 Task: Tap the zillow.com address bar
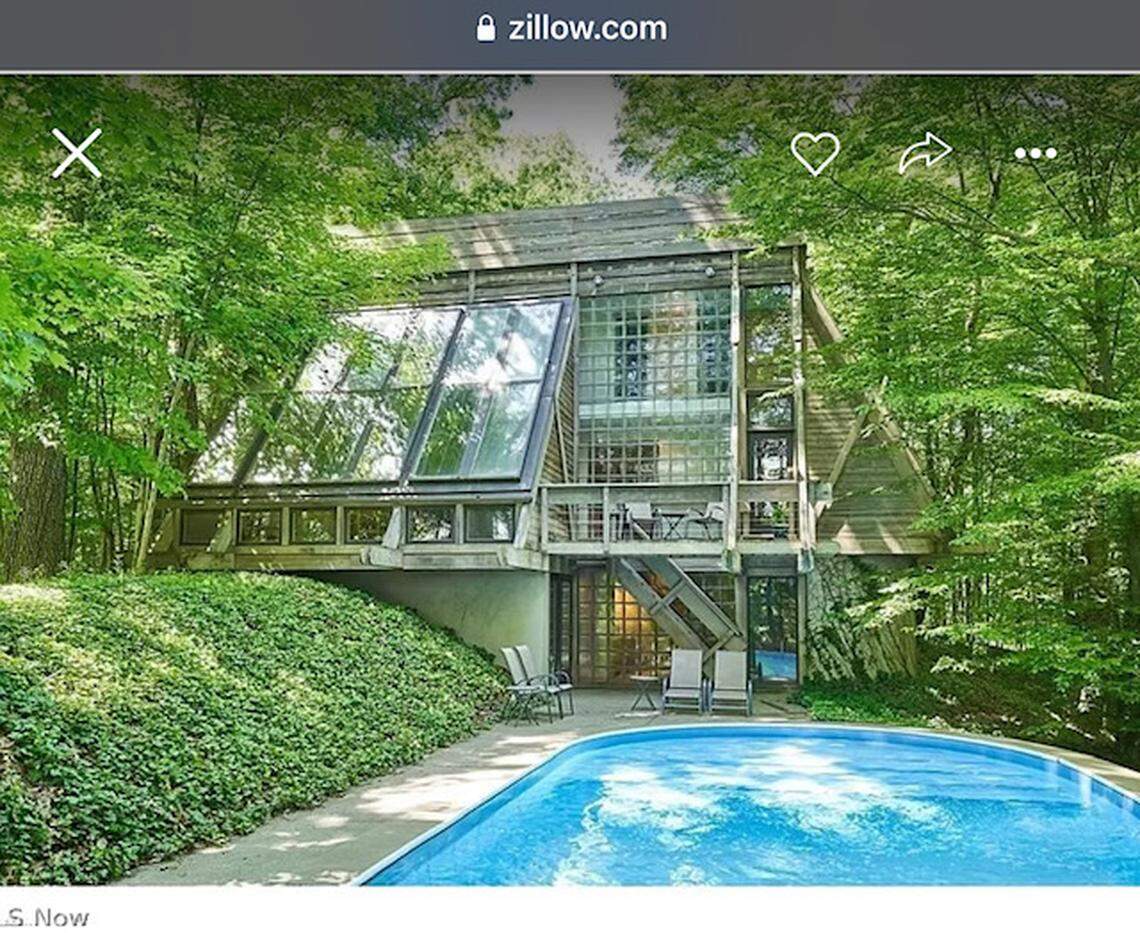571,28
